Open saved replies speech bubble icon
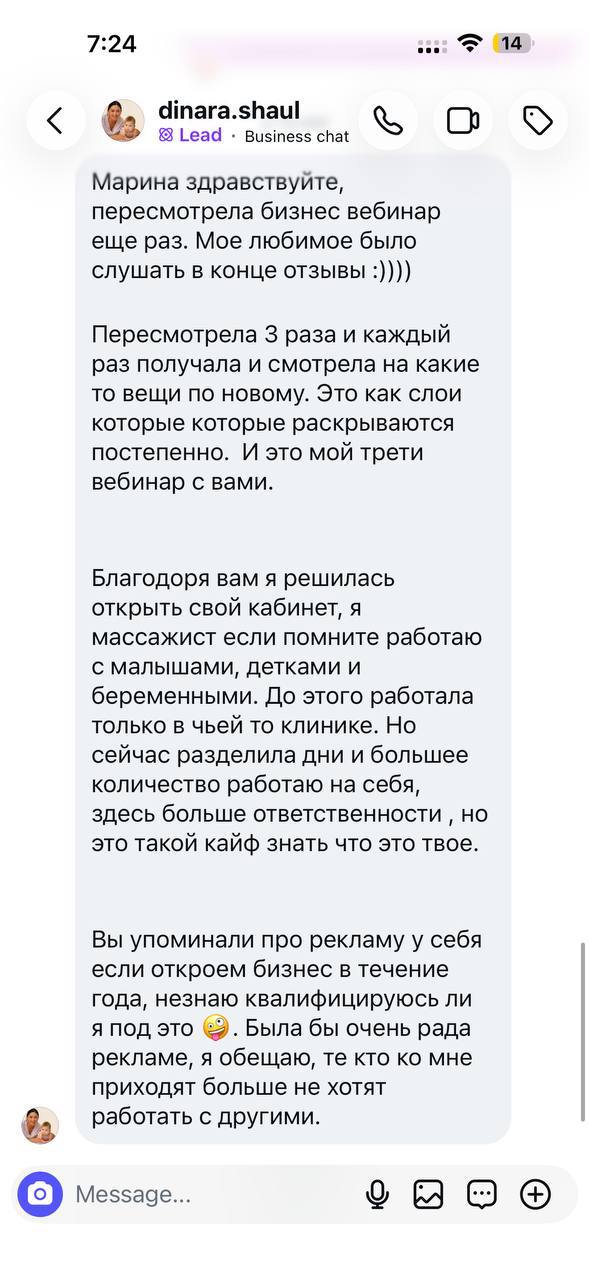The width and height of the screenshot is (589, 1280). click(x=482, y=1194)
